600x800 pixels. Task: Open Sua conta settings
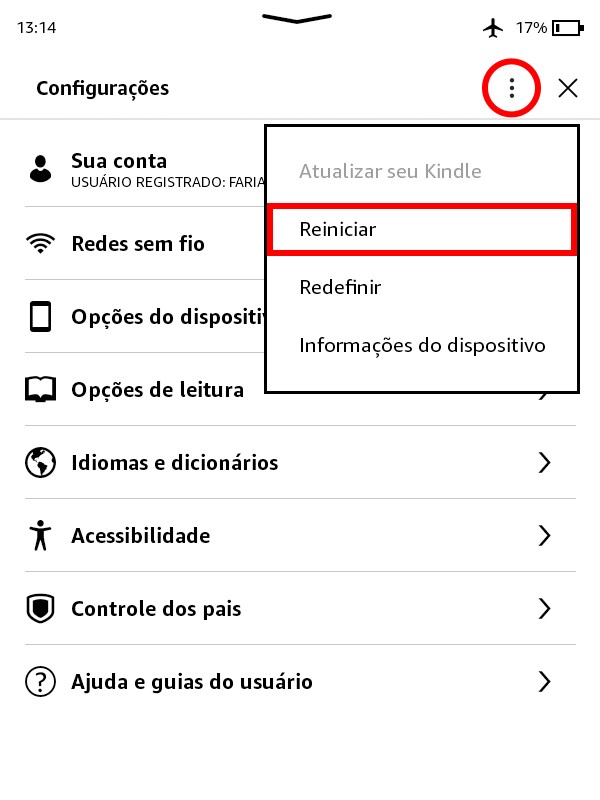click(x=140, y=169)
